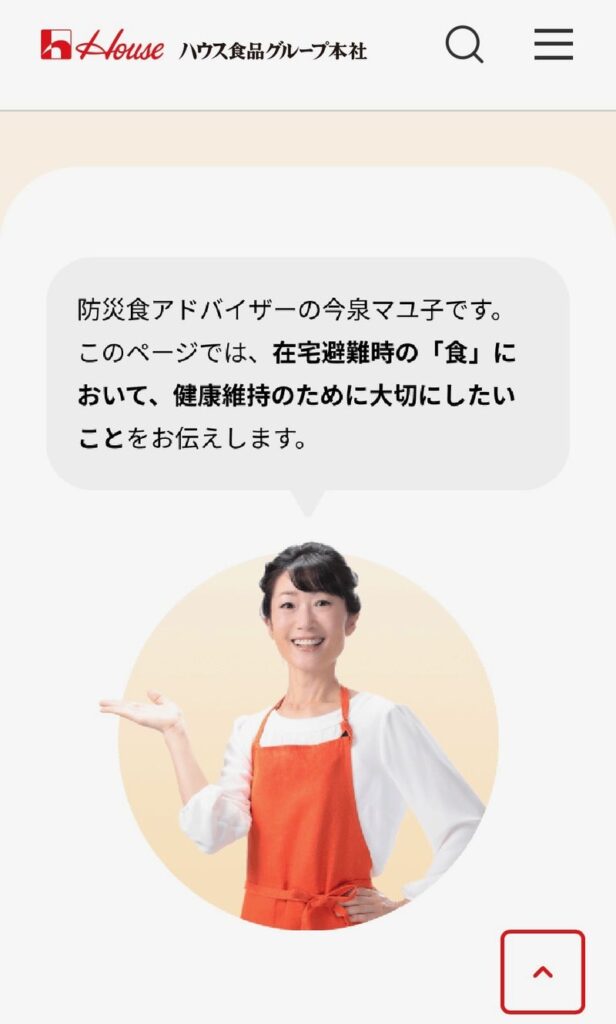Viewport: 616px width, 1024px height.
Task: Go to House Foods Group home via logo
Action: tap(204, 46)
